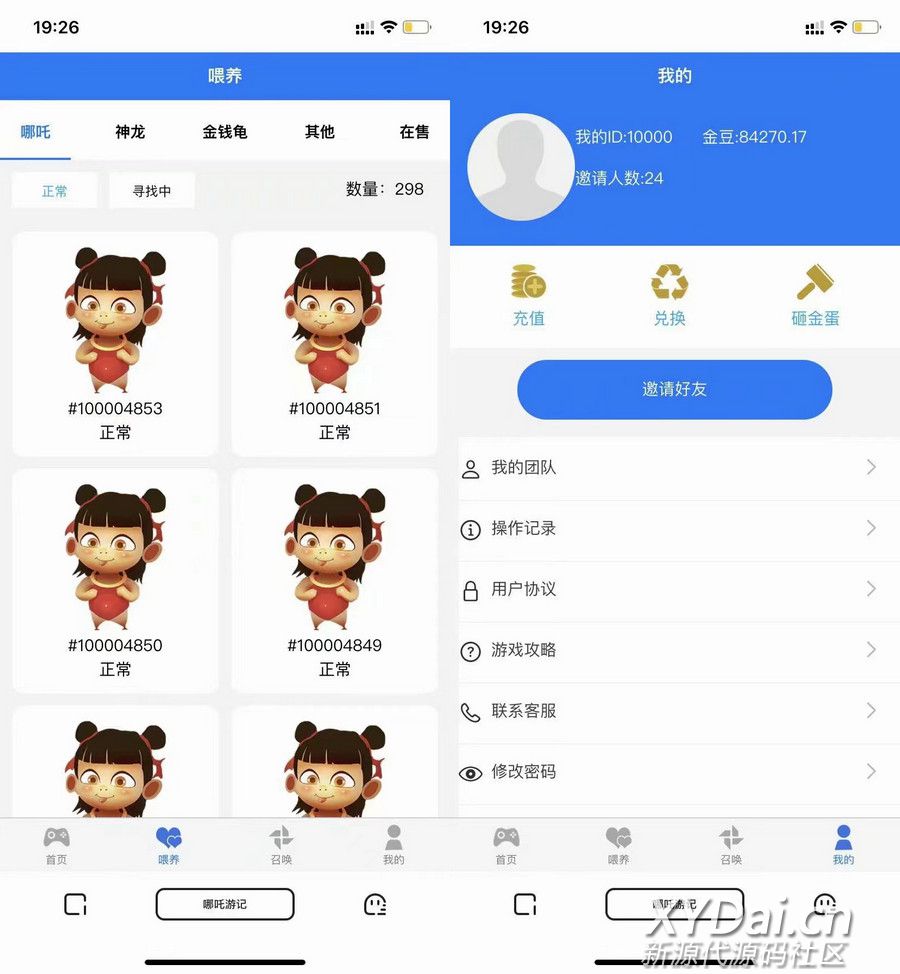Screen dimensions: 900x974
Task: Open Nezha card #100004853
Action: pos(115,344)
